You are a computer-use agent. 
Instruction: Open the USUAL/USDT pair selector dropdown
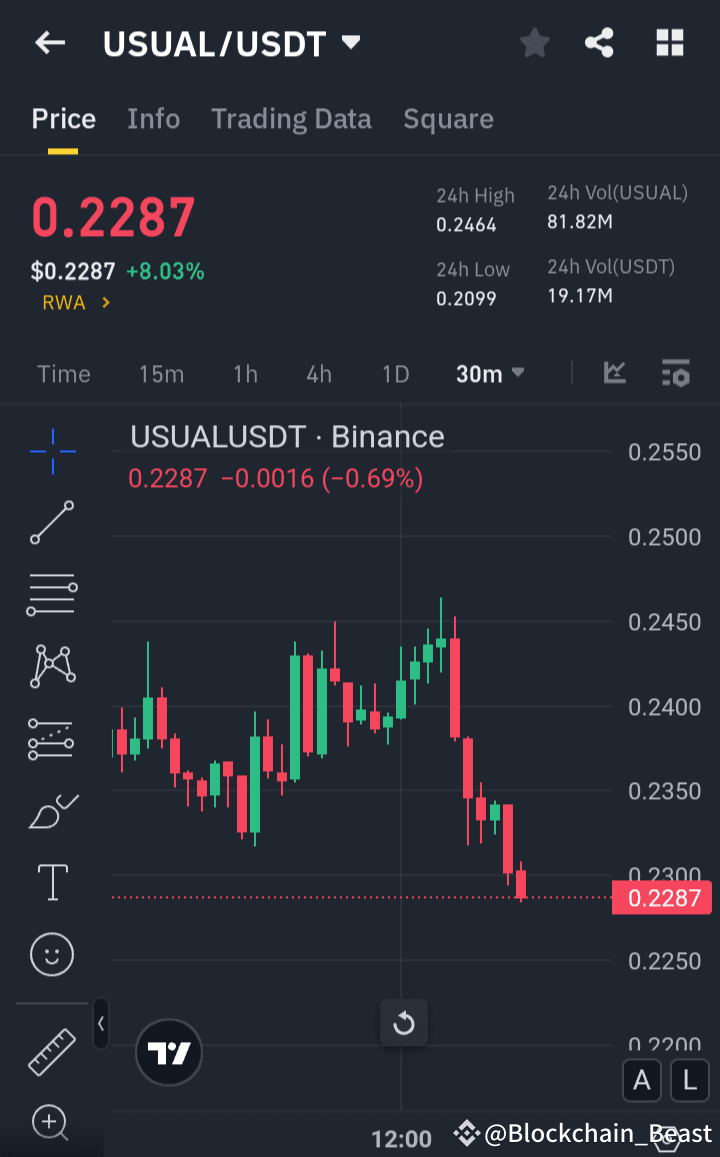232,42
